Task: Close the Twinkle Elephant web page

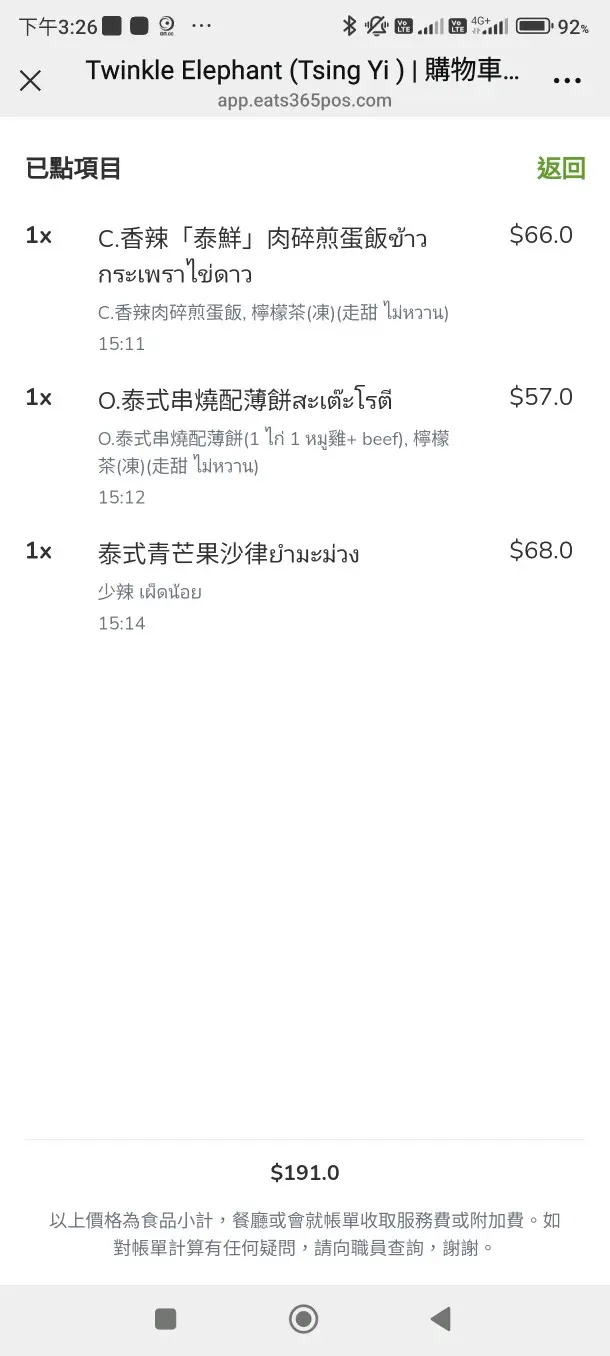Action: (x=31, y=81)
